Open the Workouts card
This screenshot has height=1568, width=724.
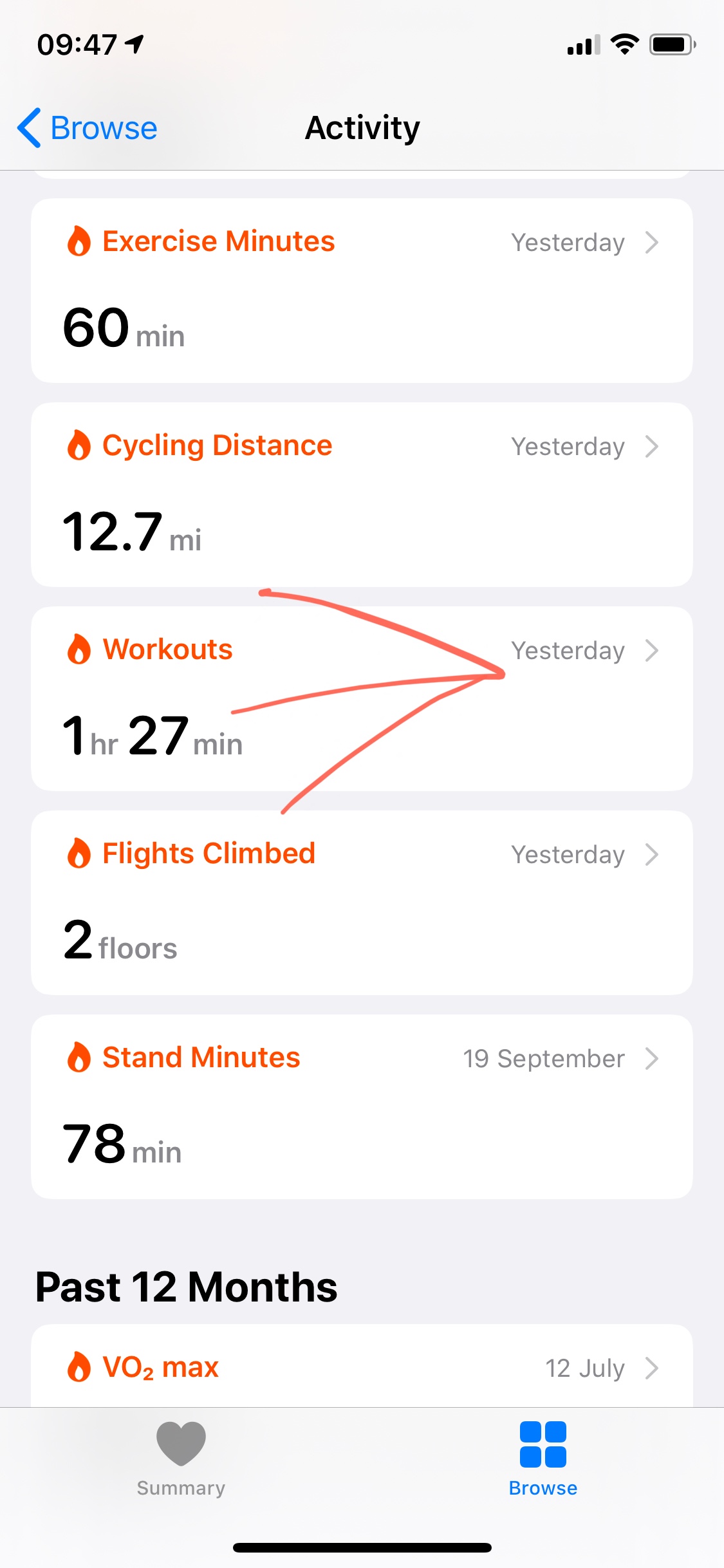point(362,698)
